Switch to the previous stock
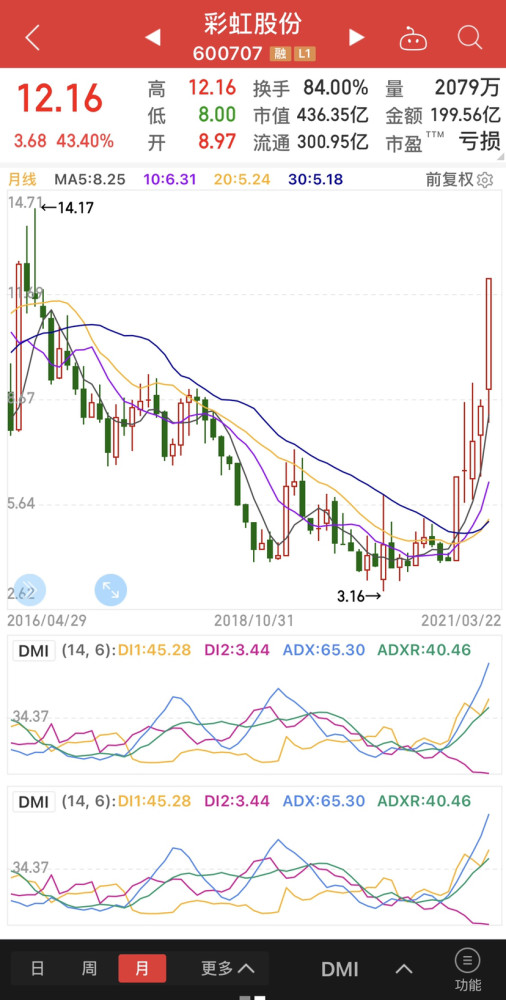 [153, 38]
